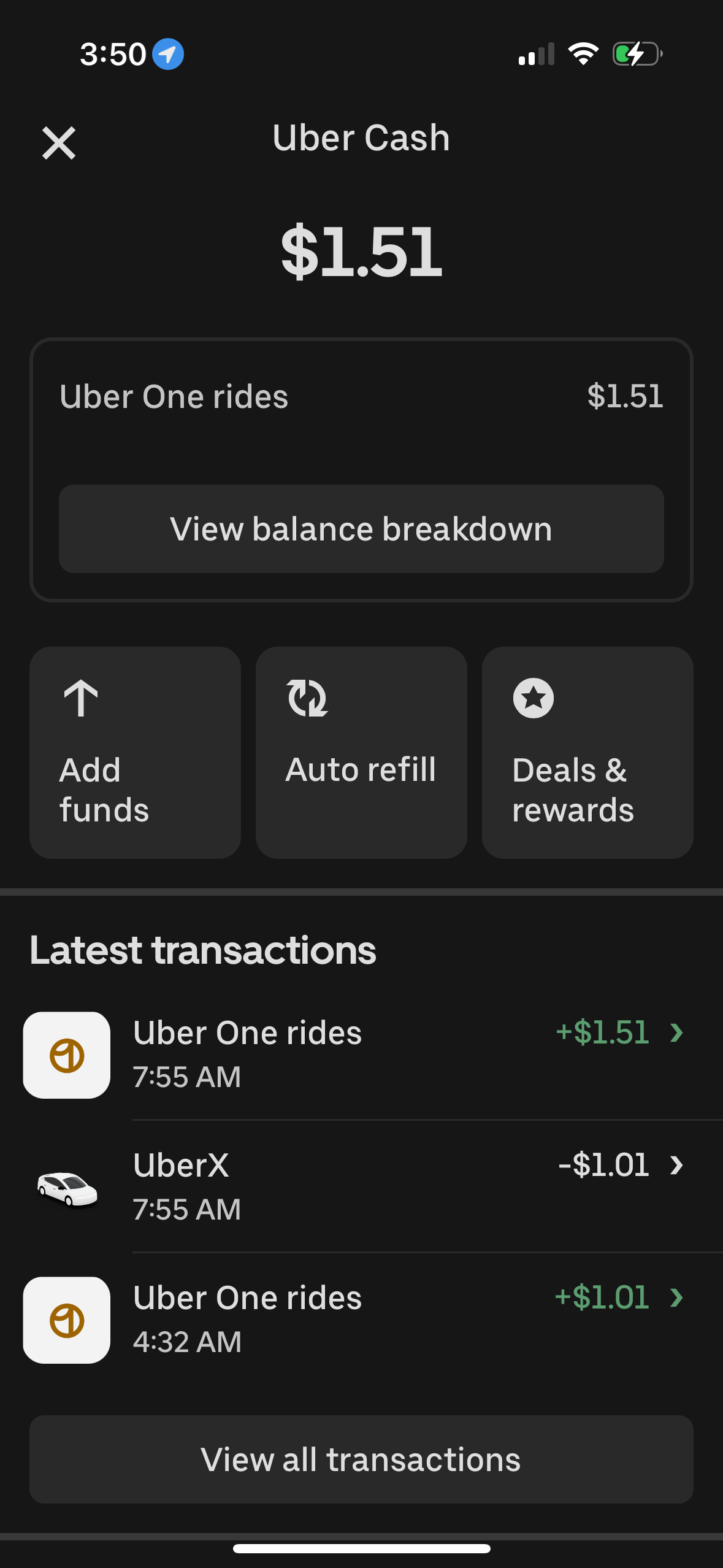723x1568 pixels.
Task: Open details via the UberX transaction chevron
Action: [x=676, y=1166]
